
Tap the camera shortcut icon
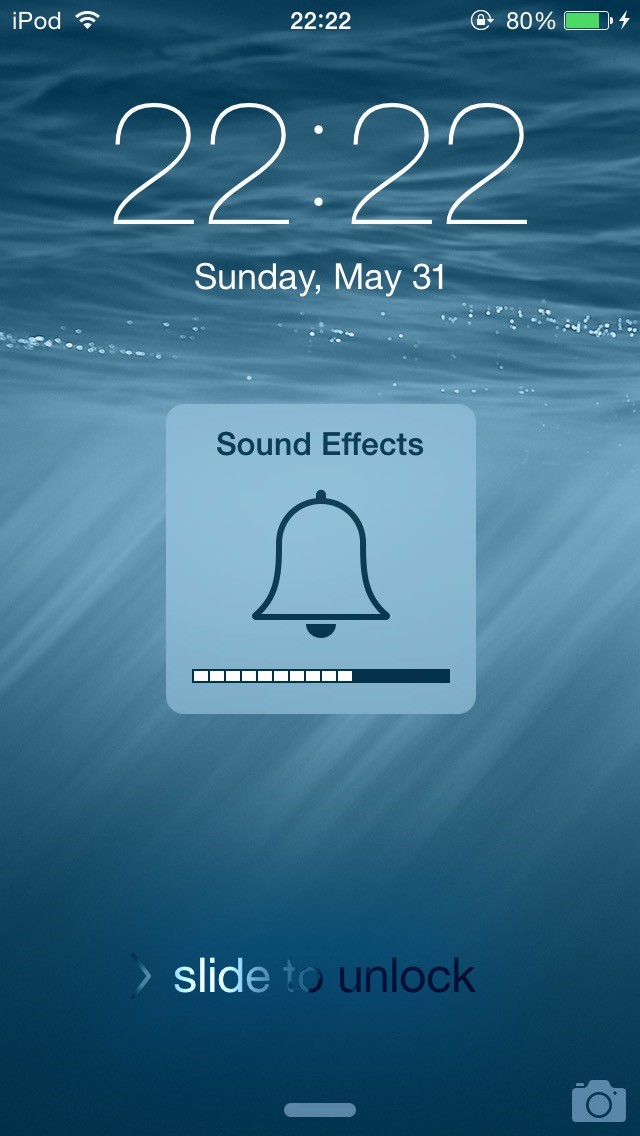click(598, 1101)
